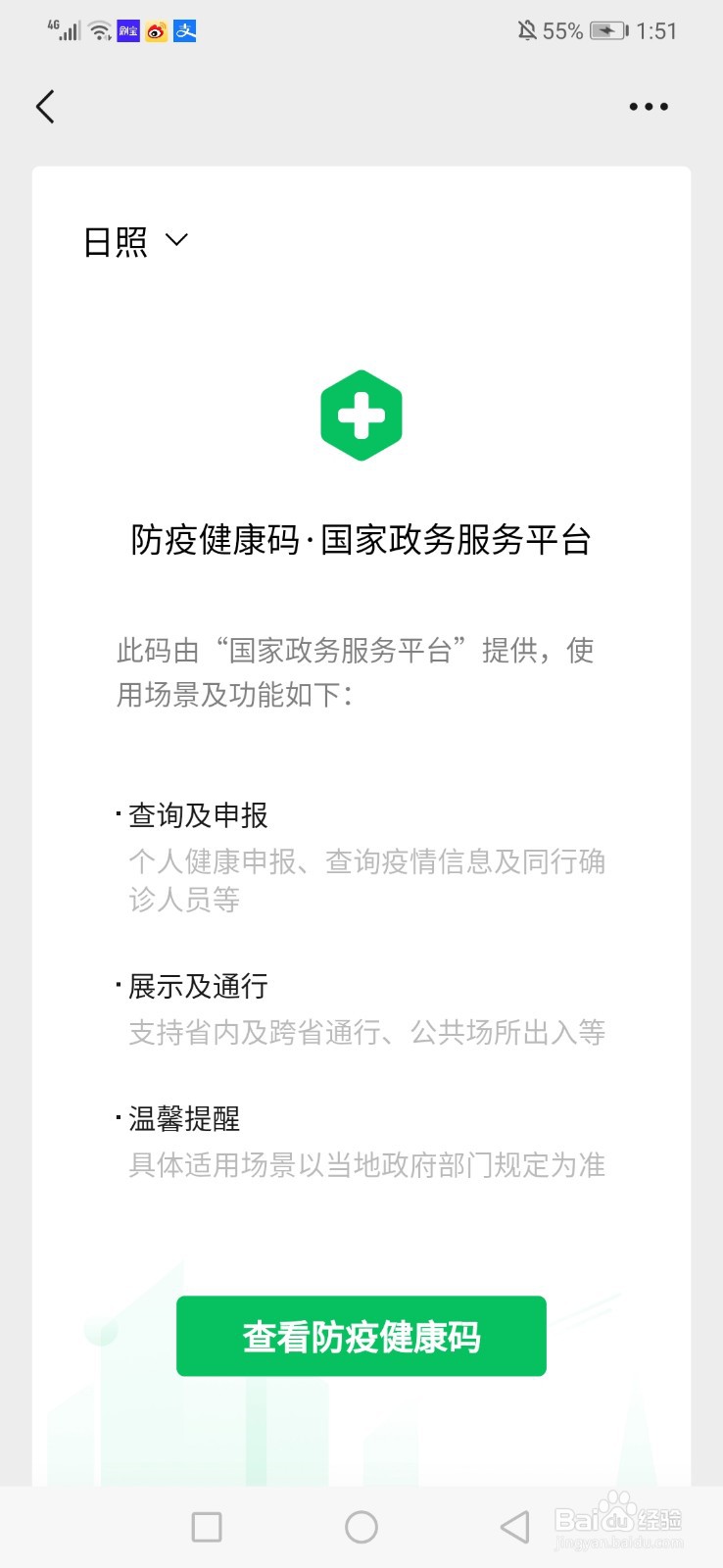The height and width of the screenshot is (1568, 723).
Task: Tap the back arrow at top left
Action: (x=44, y=106)
